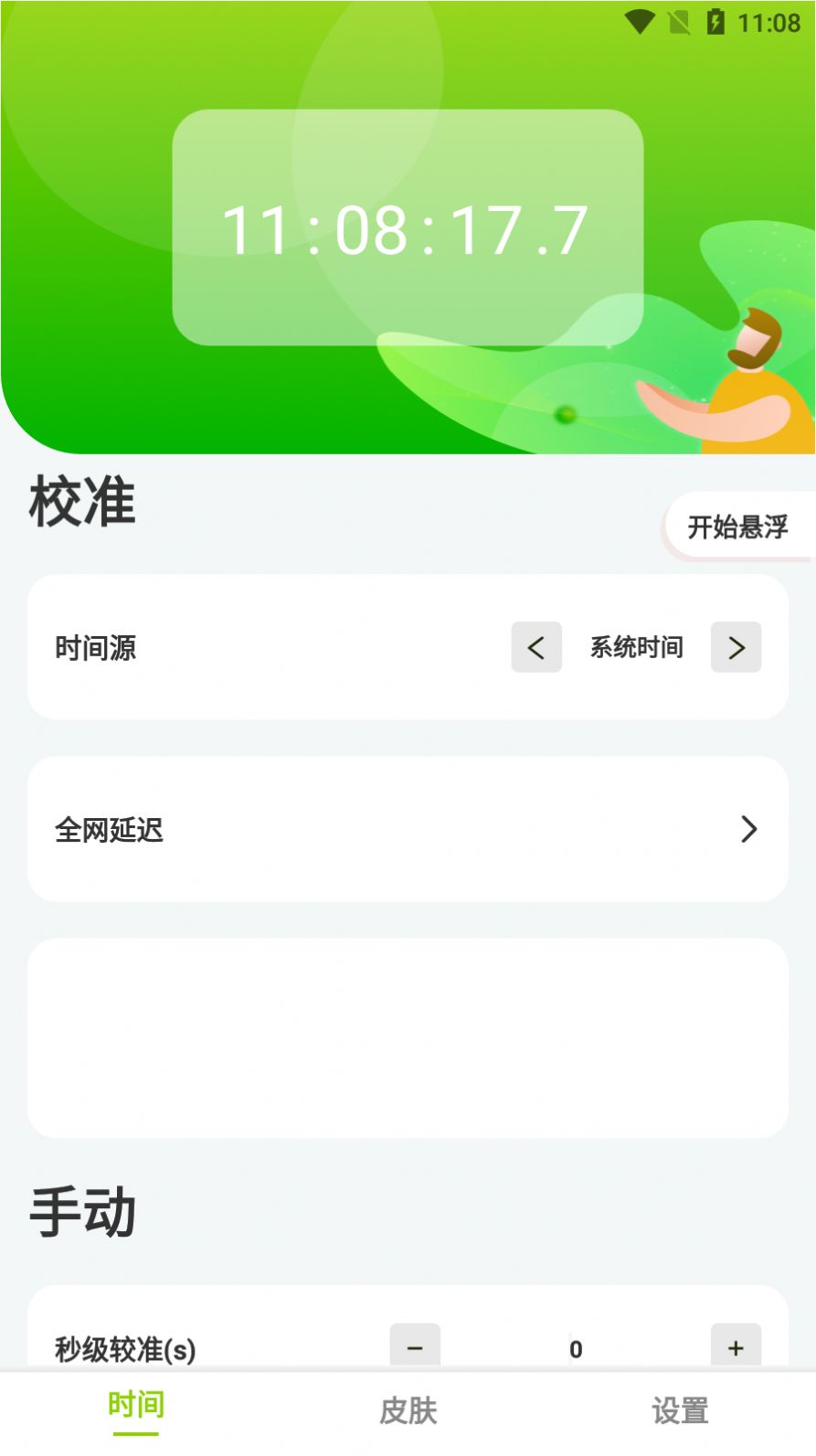Viewport: 816px width, 1456px height.
Task: Tap the 开始悬浮 floating button
Action: pos(737,526)
